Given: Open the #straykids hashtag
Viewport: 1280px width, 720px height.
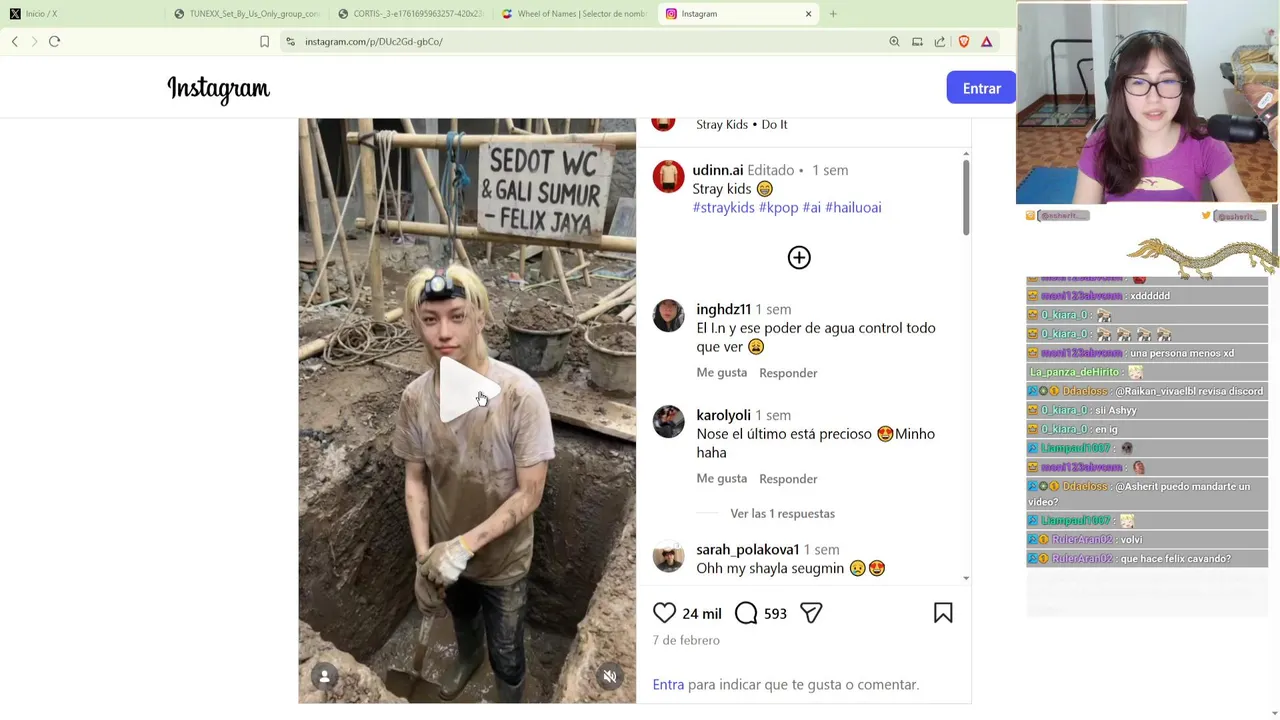Looking at the screenshot, I should pyautogui.click(x=723, y=208).
